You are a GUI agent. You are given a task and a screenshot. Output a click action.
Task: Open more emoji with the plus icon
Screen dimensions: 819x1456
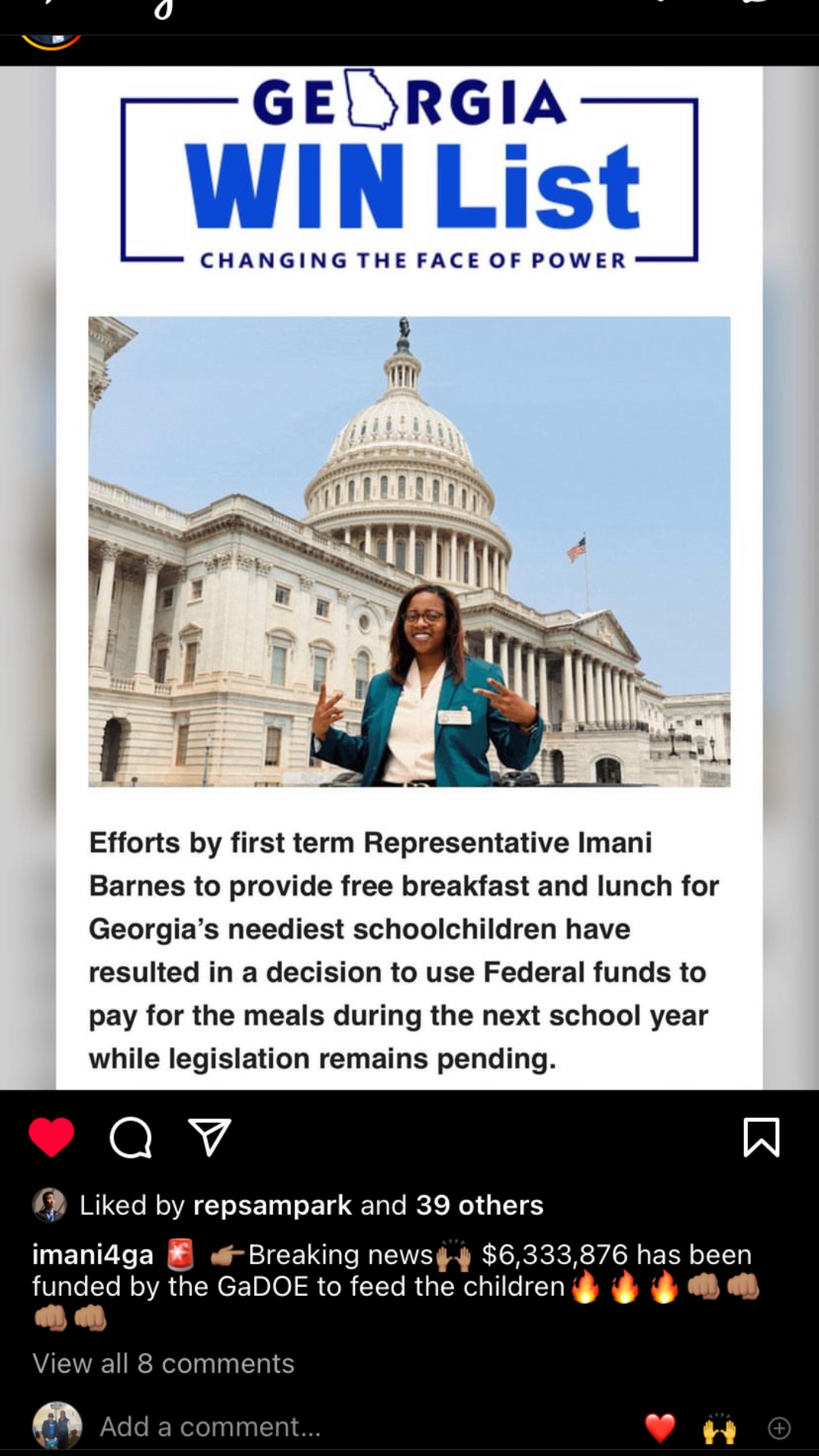tap(779, 1429)
